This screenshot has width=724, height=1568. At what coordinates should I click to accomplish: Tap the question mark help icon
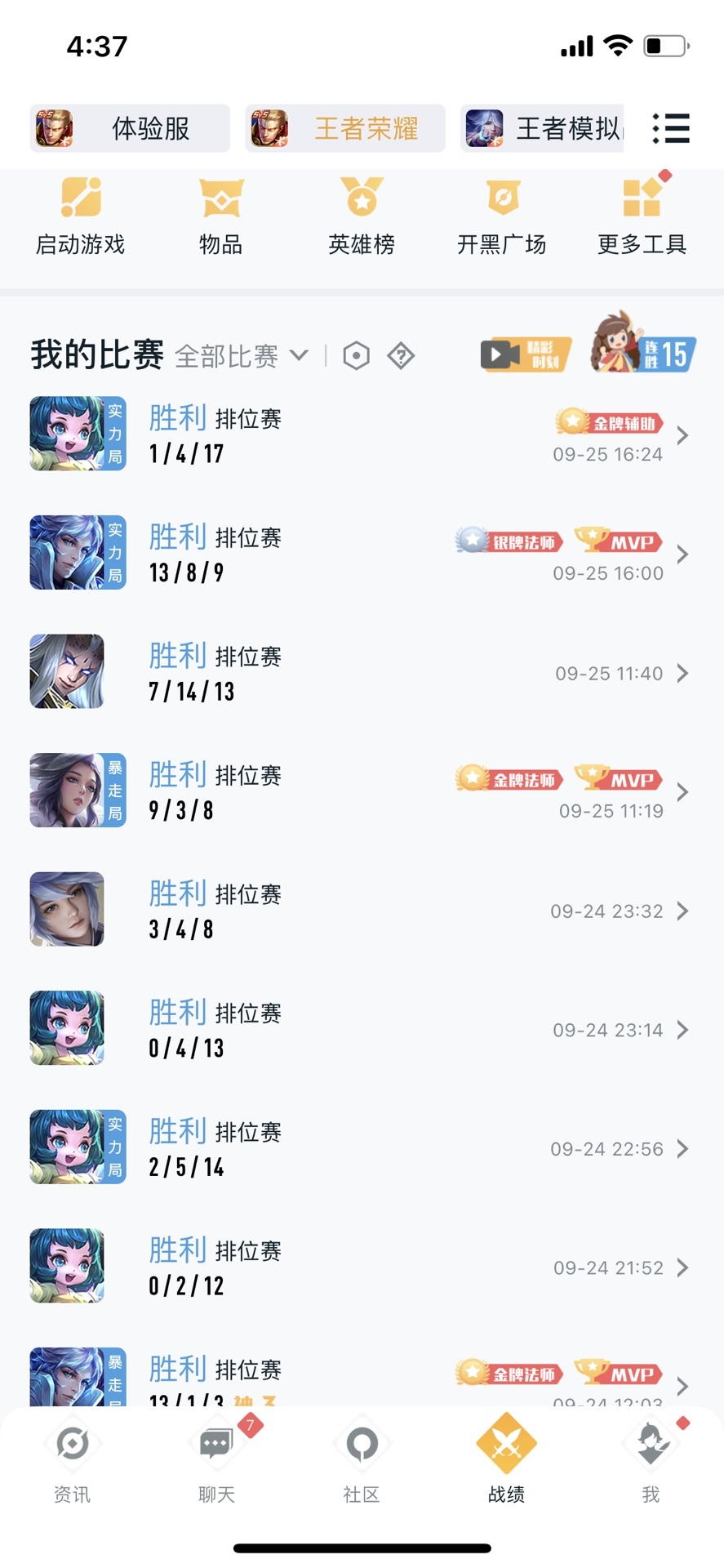click(x=401, y=356)
